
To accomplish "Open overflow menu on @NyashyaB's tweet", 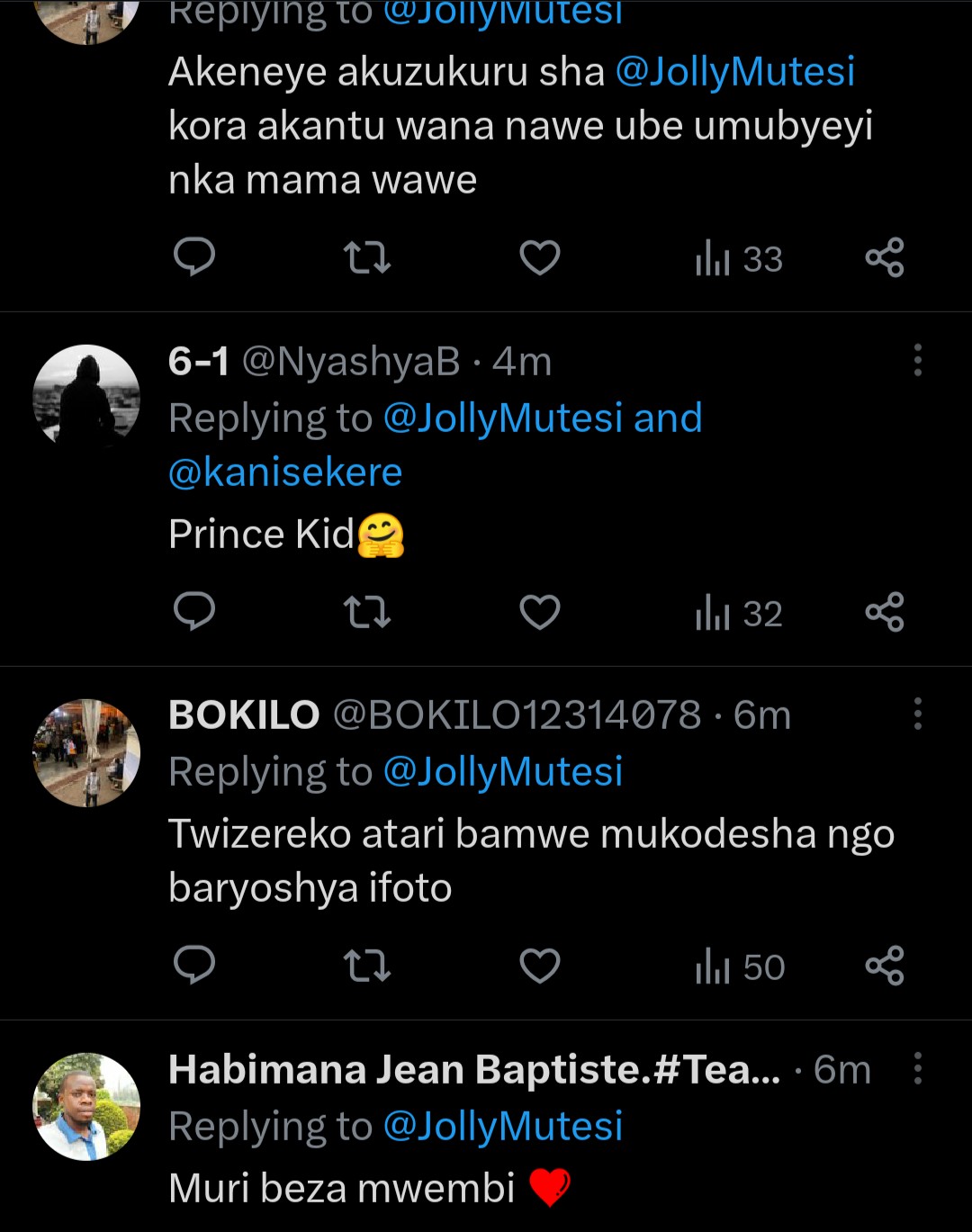I will point(917,360).
